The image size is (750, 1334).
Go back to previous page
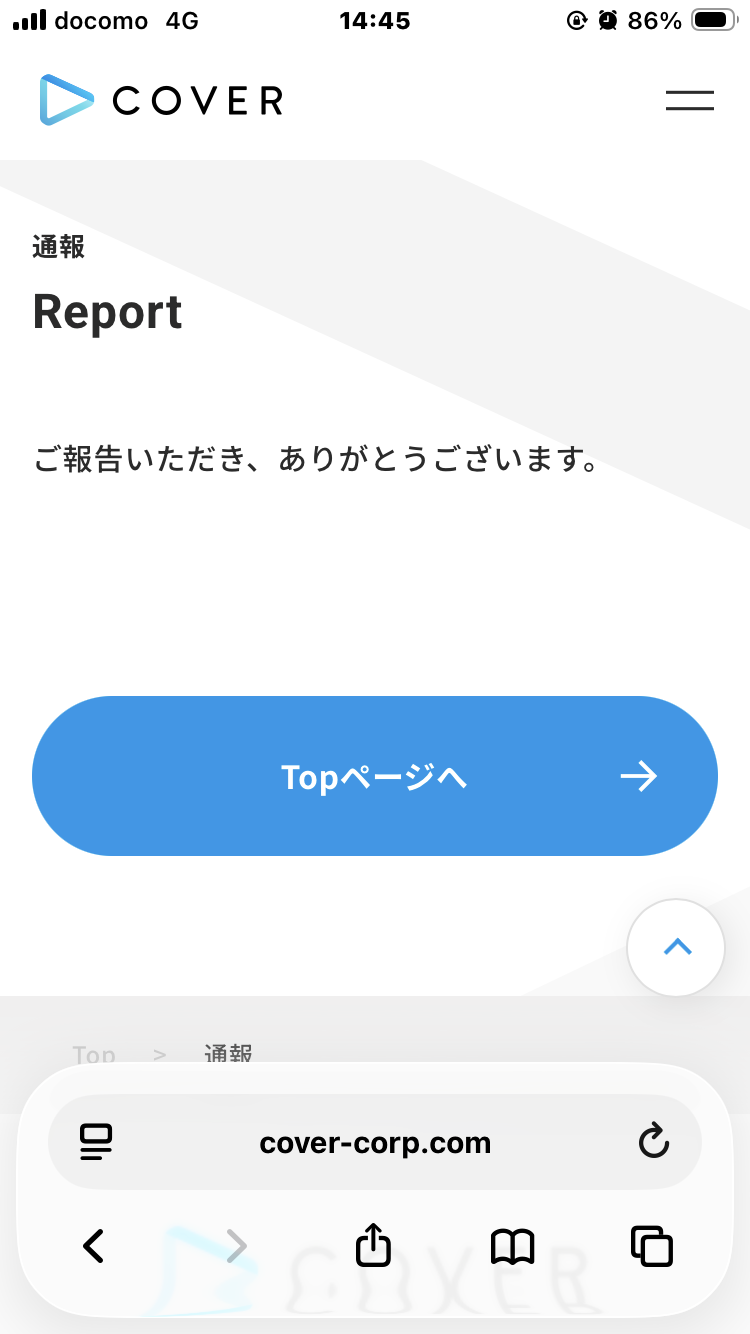coord(94,1246)
